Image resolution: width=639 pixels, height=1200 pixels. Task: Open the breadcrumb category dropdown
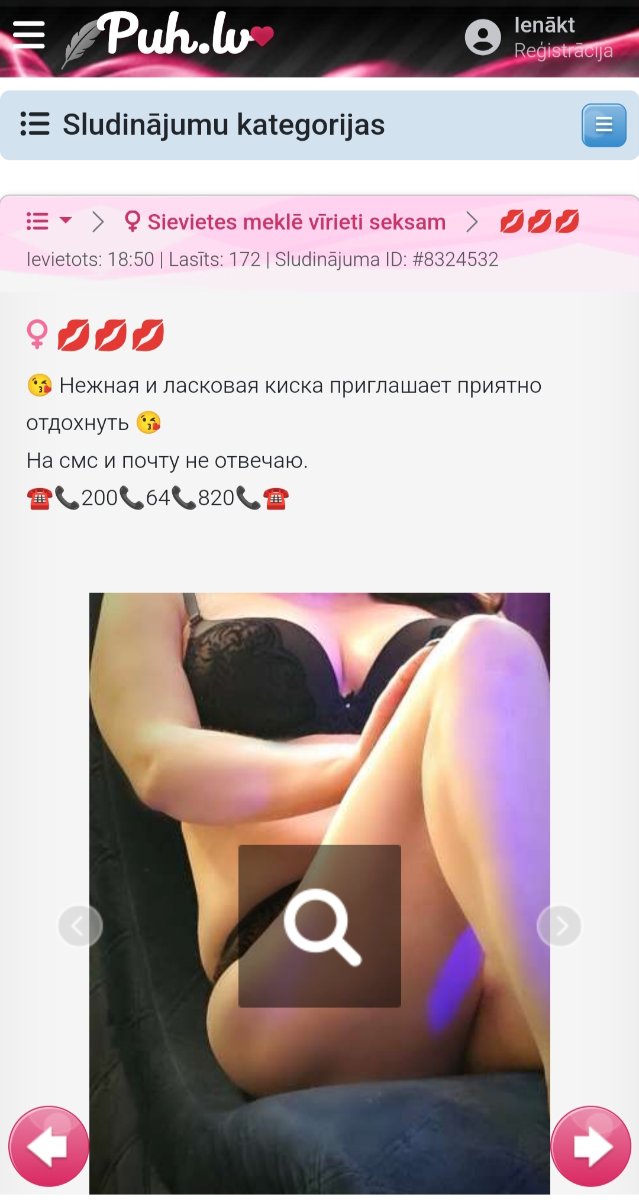pos(49,221)
